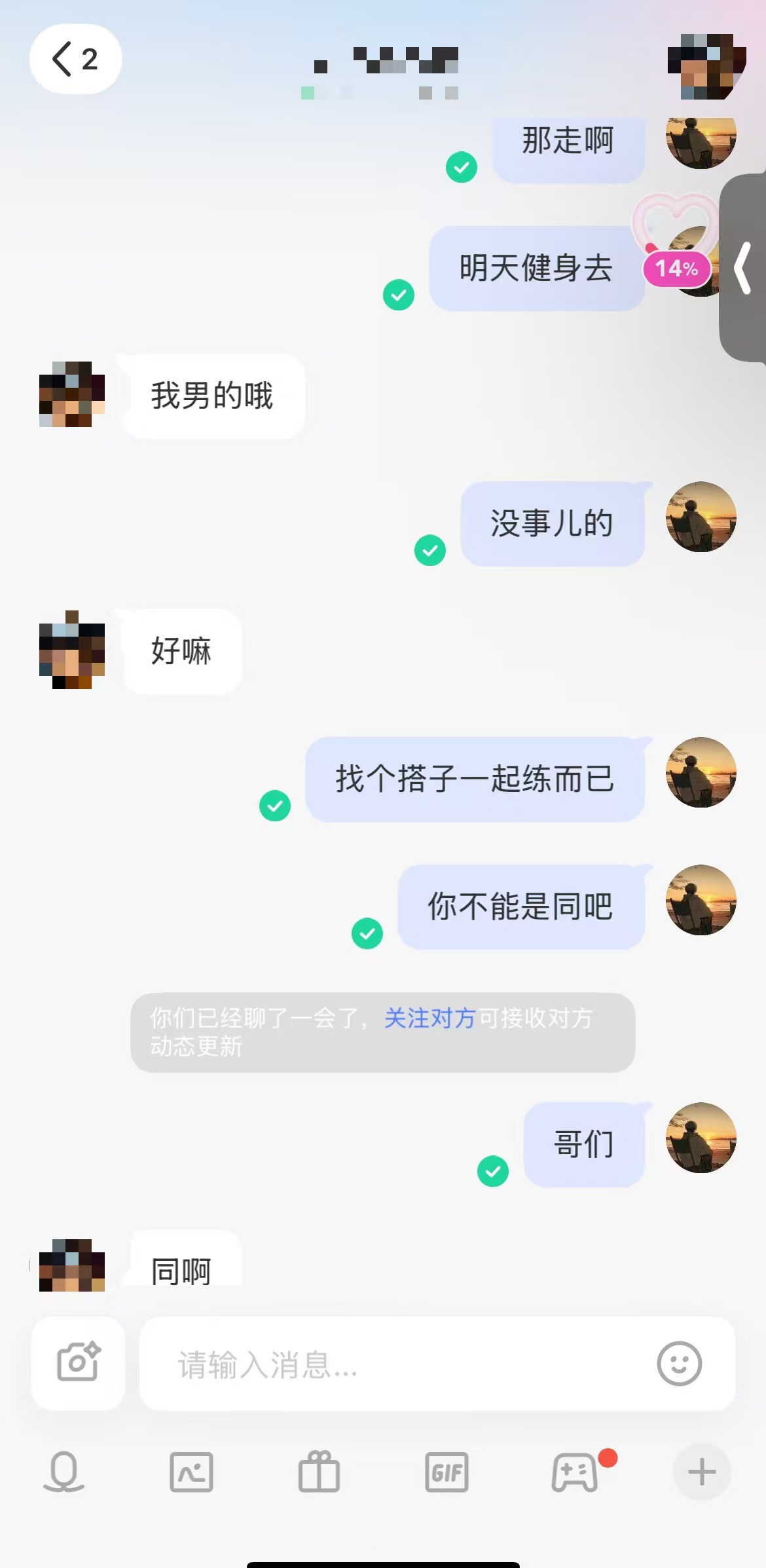Open the image gallery icon
This screenshot has height=1568, width=766.
[191, 1472]
